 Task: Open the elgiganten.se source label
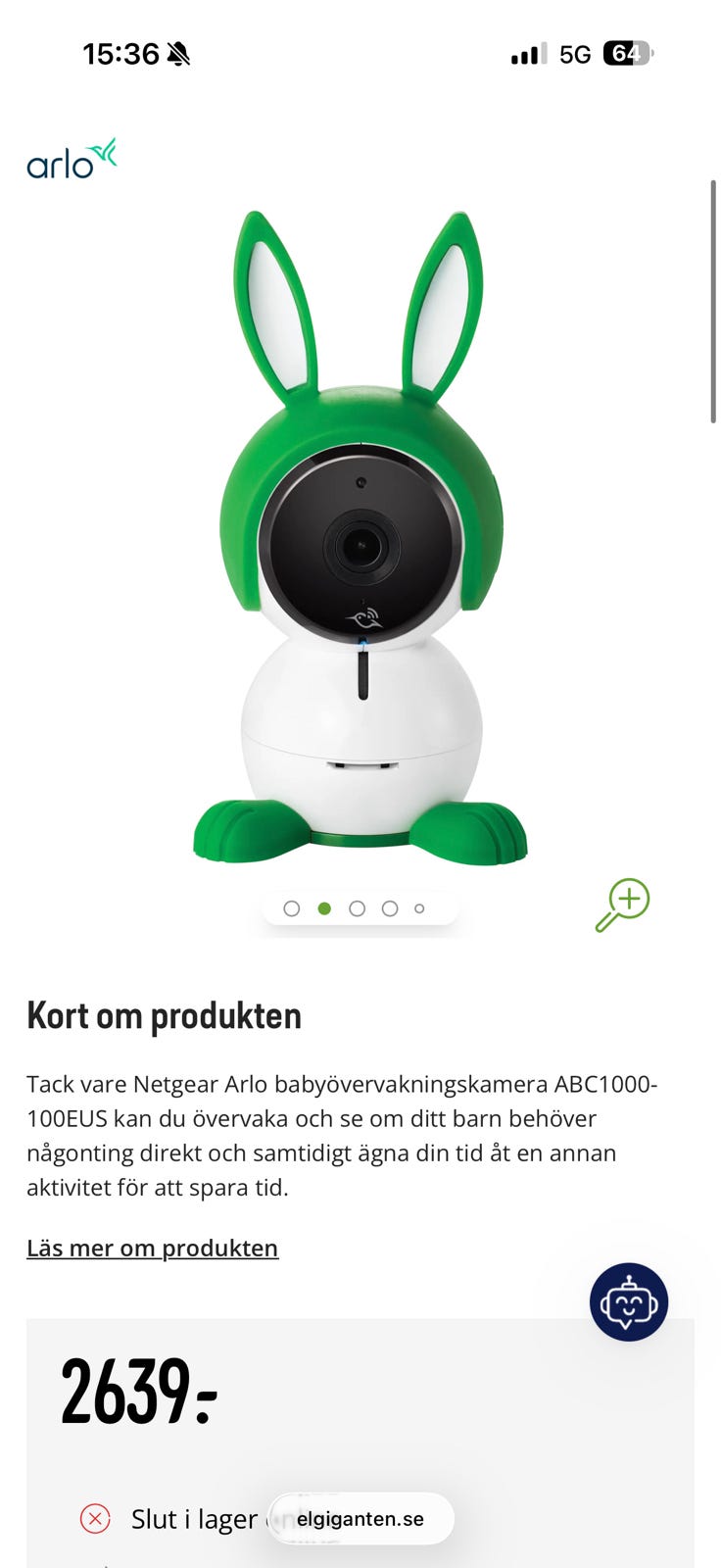361,1518
